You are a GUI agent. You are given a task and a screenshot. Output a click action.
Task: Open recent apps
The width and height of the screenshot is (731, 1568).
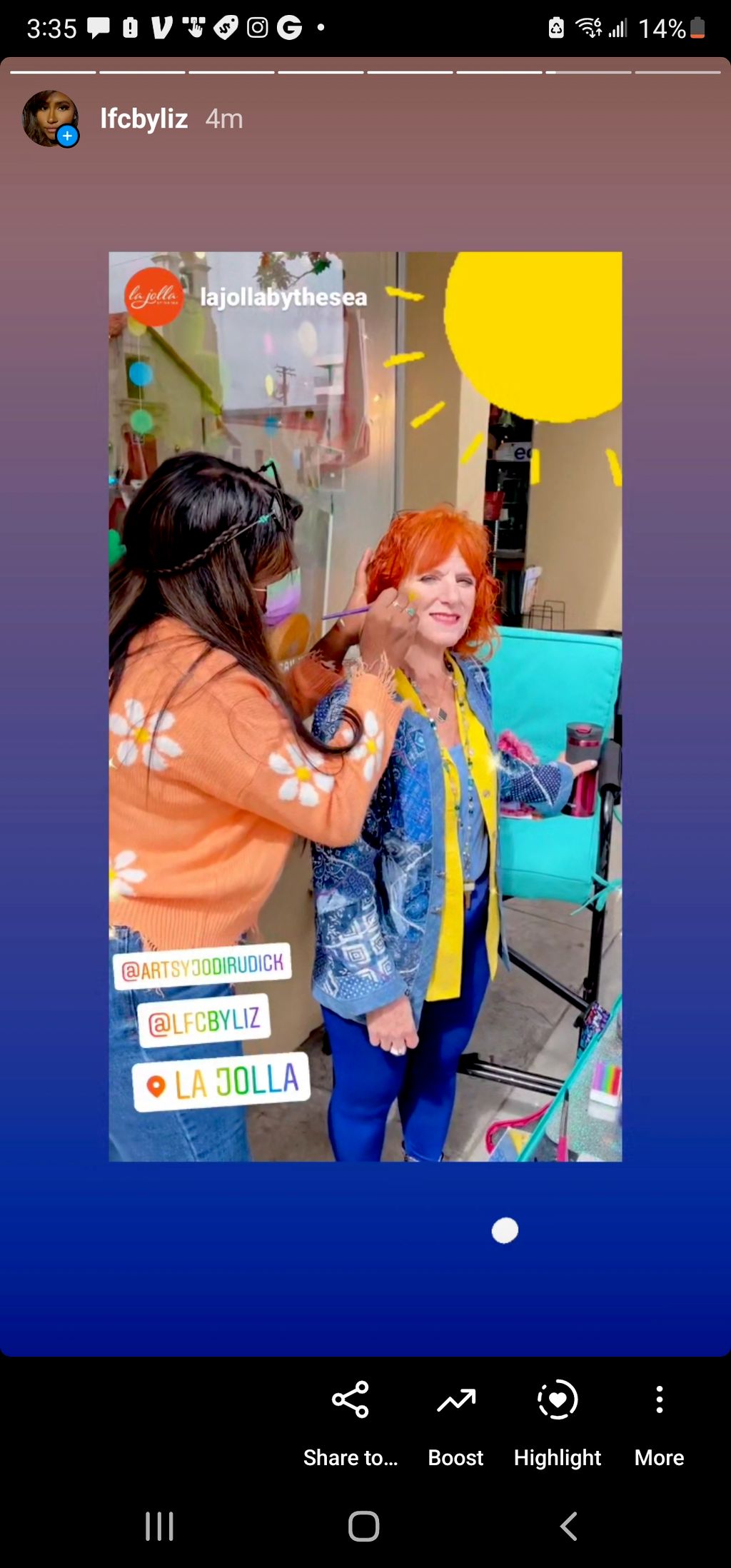click(159, 1527)
